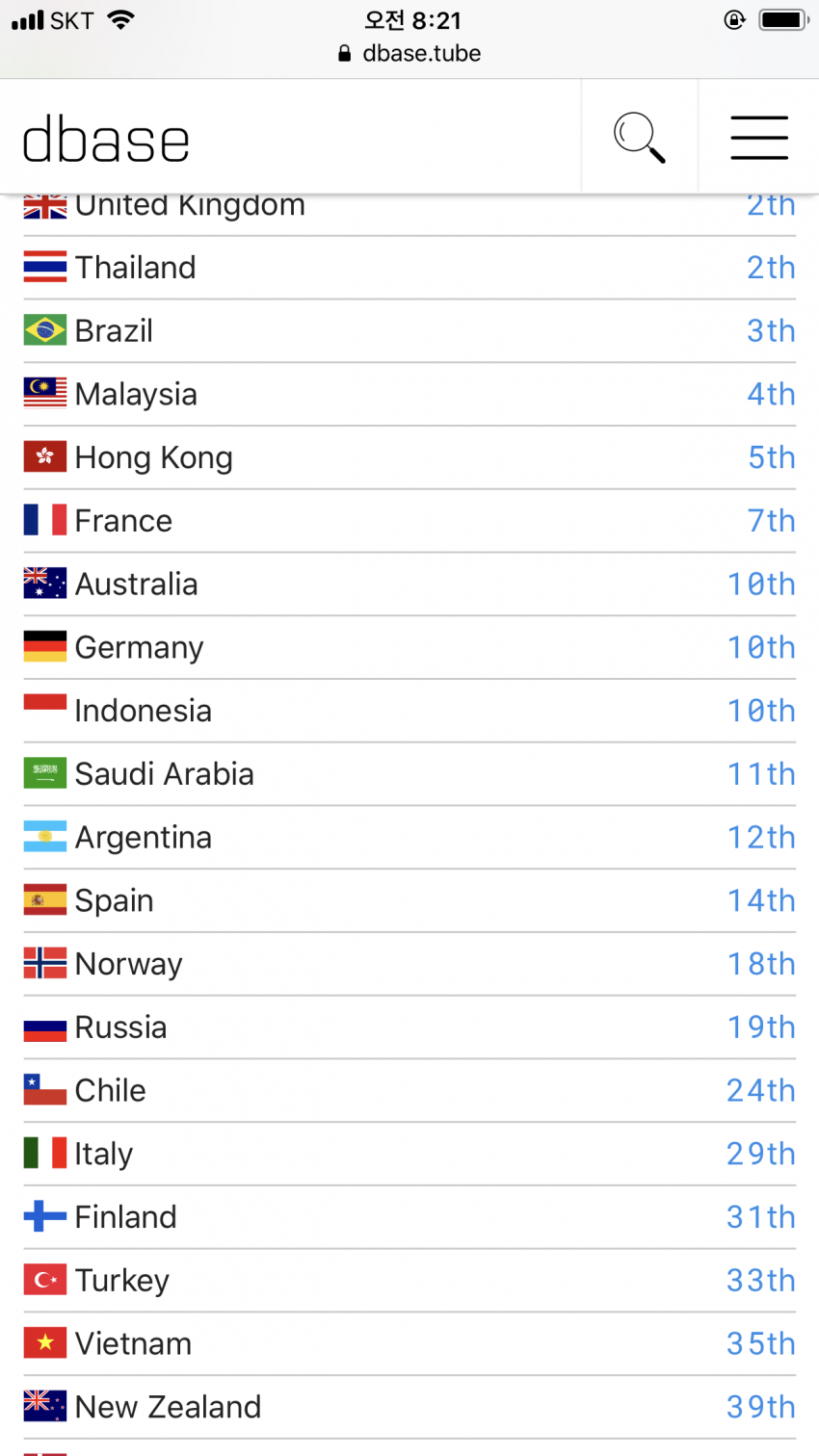Viewport: 819px width, 1456px height.
Task: Open Norway's 18th ranking link
Action: pos(761,964)
